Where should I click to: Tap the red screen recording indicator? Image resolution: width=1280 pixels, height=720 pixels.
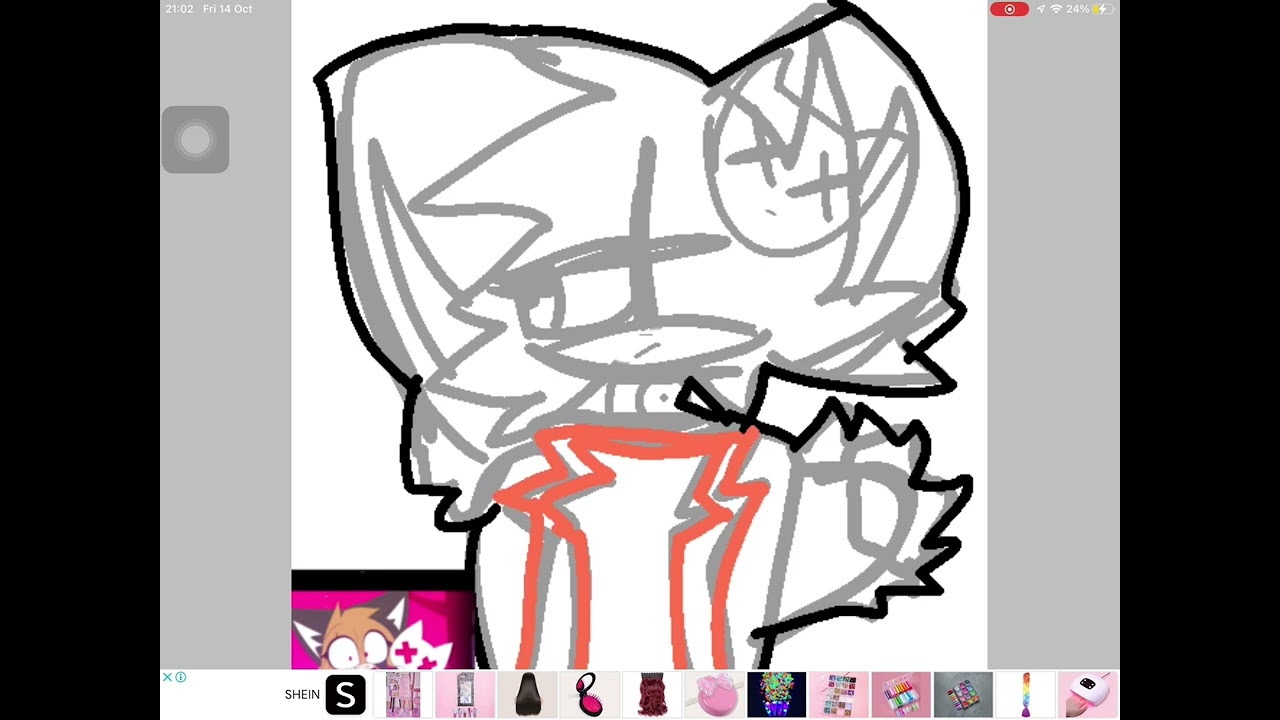[1009, 9]
